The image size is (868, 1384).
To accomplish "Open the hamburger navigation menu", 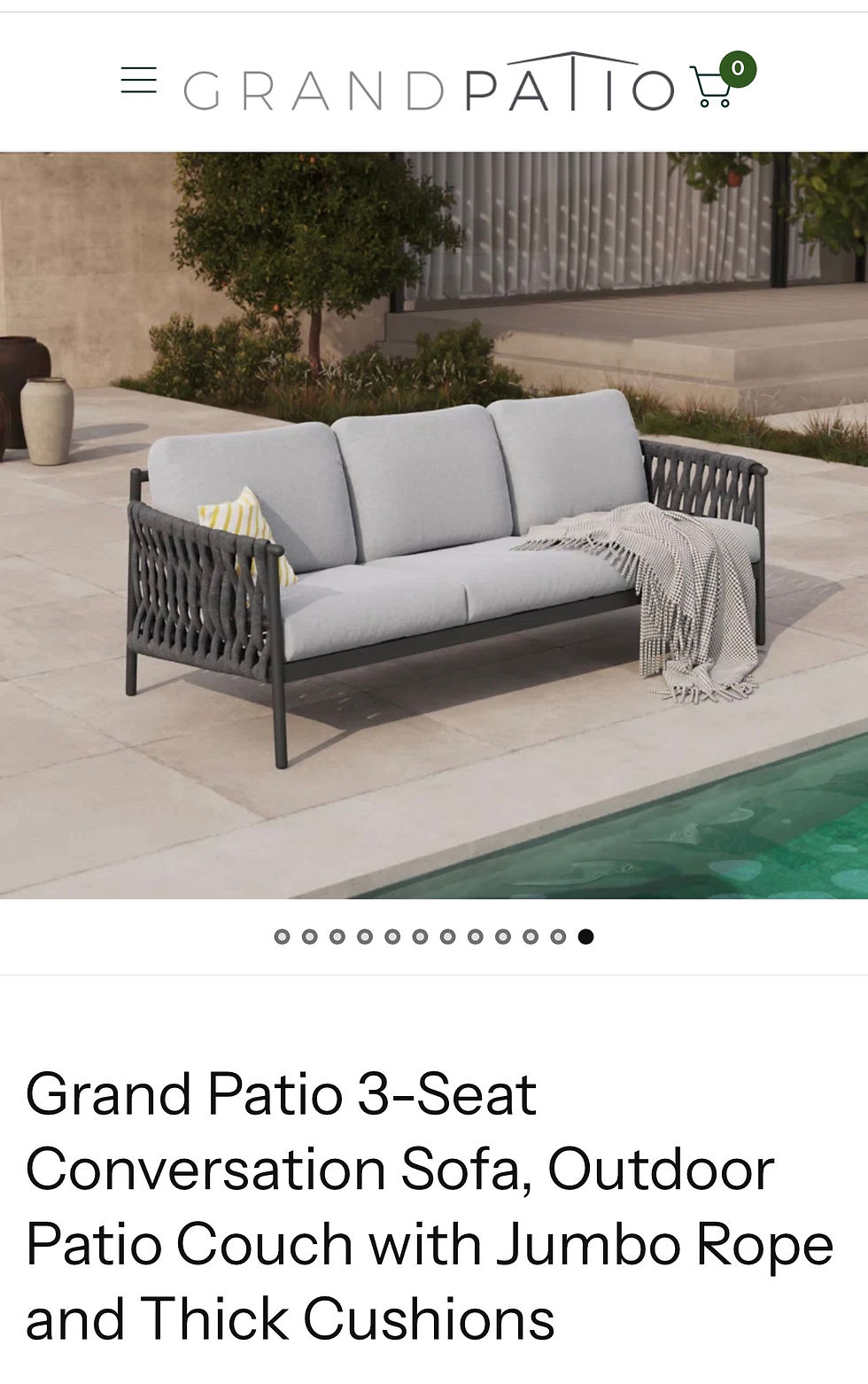I will coord(138,81).
